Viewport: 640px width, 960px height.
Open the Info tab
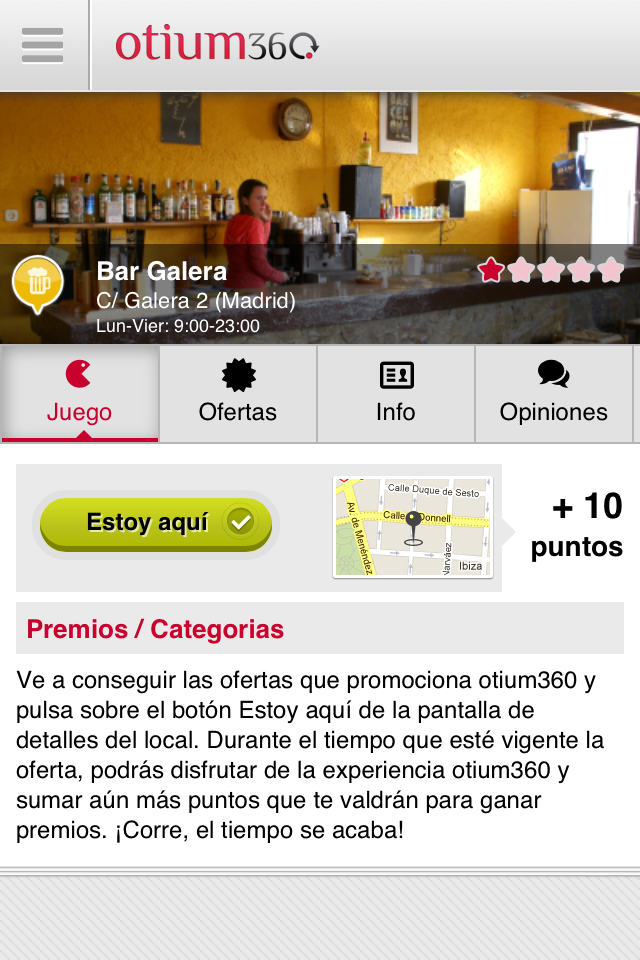point(396,393)
